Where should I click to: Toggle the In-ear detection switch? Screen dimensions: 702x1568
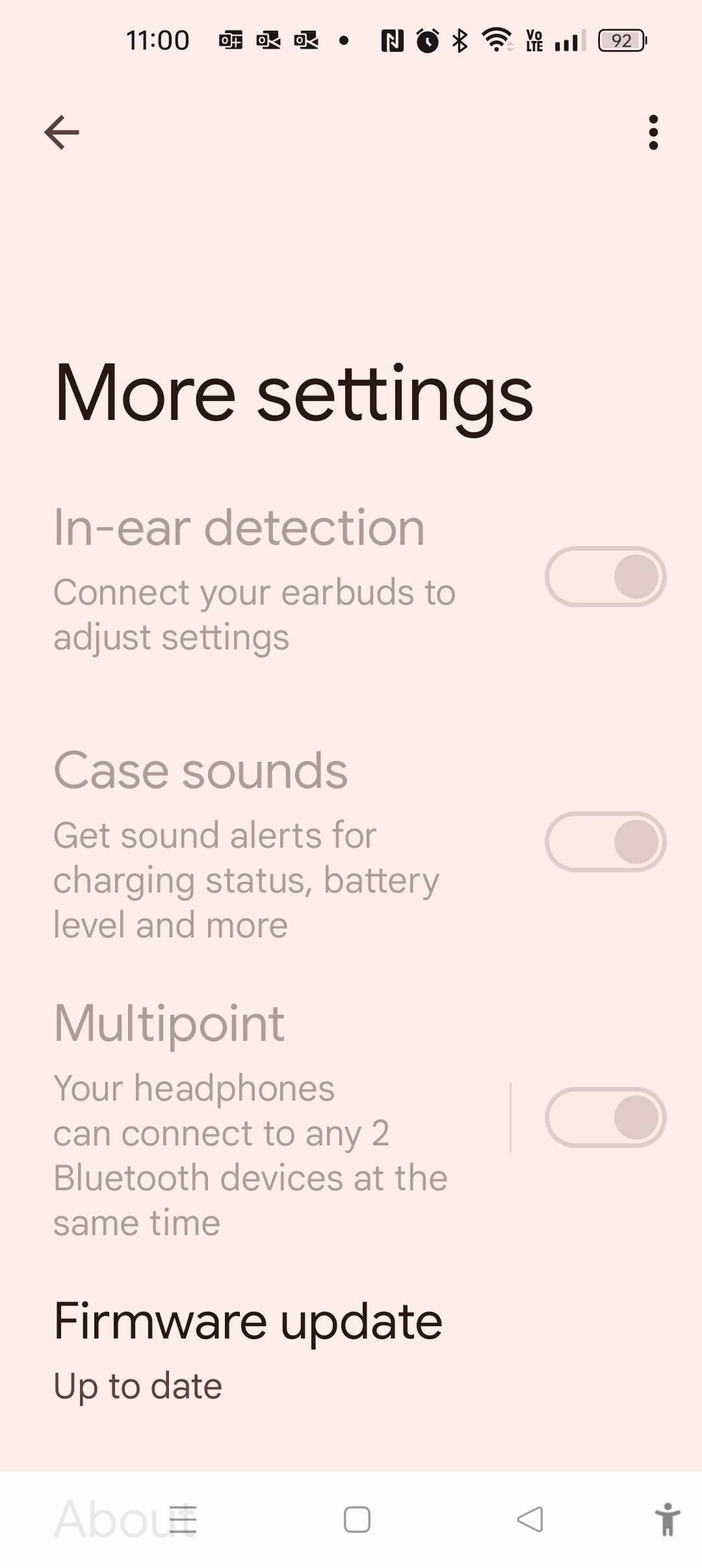[x=605, y=577]
